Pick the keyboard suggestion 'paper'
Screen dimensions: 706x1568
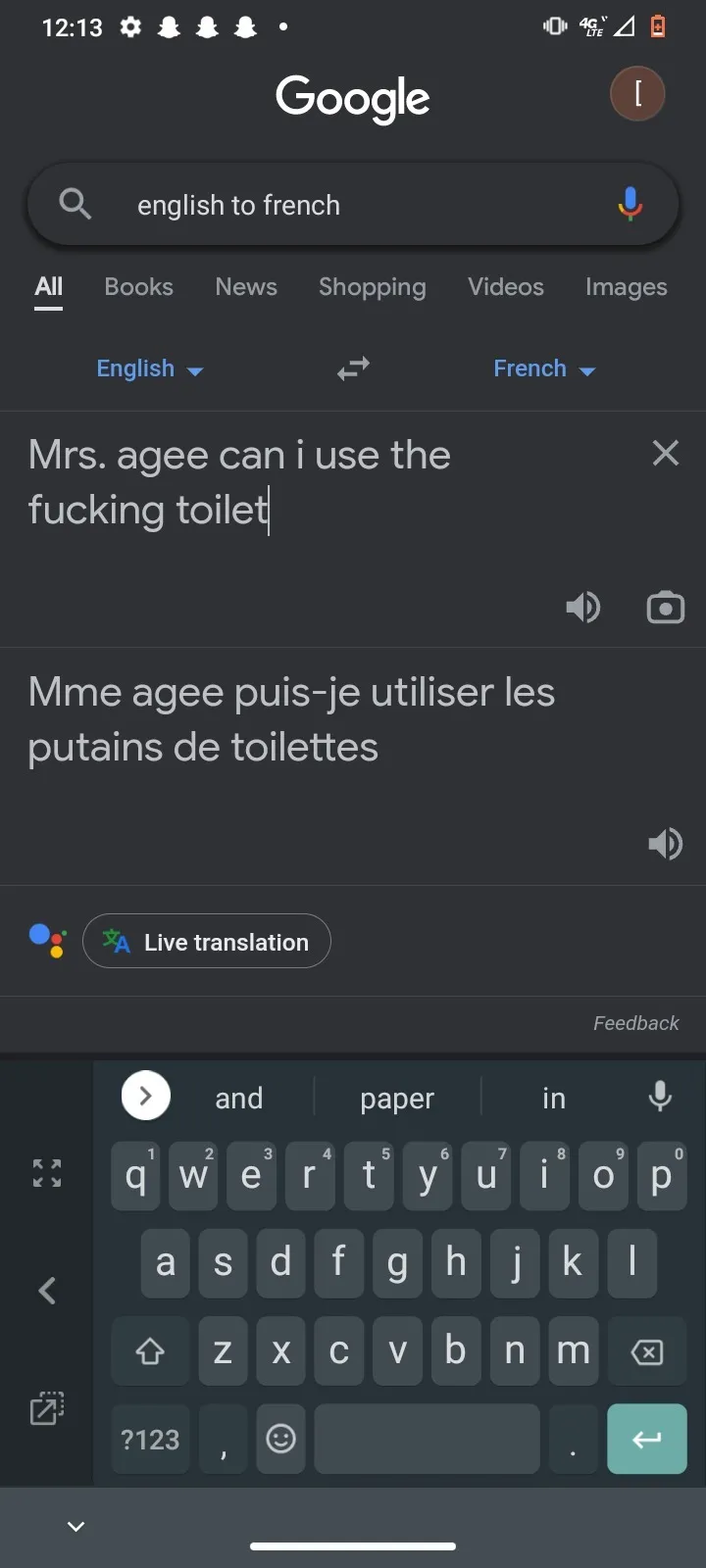397,1099
